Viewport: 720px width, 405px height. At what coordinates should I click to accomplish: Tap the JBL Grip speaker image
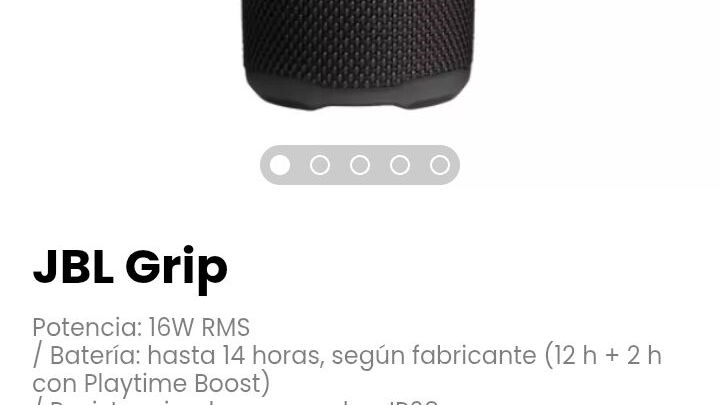click(358, 54)
